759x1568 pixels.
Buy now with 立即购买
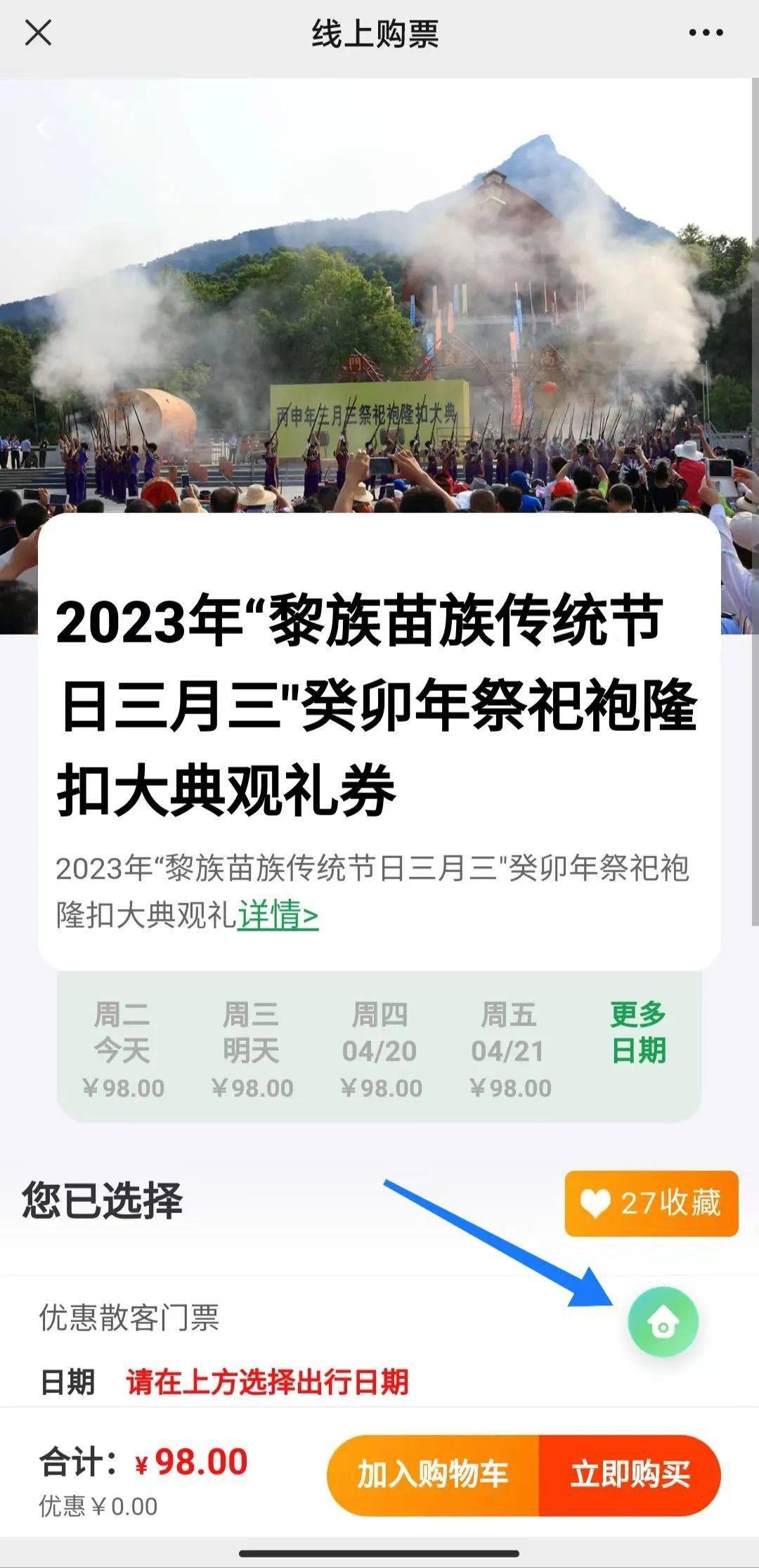pos(630,1475)
